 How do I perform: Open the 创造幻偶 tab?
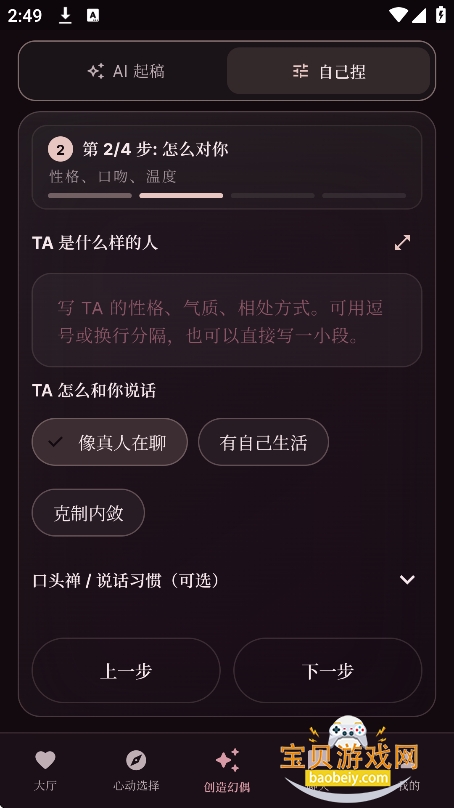click(x=227, y=770)
